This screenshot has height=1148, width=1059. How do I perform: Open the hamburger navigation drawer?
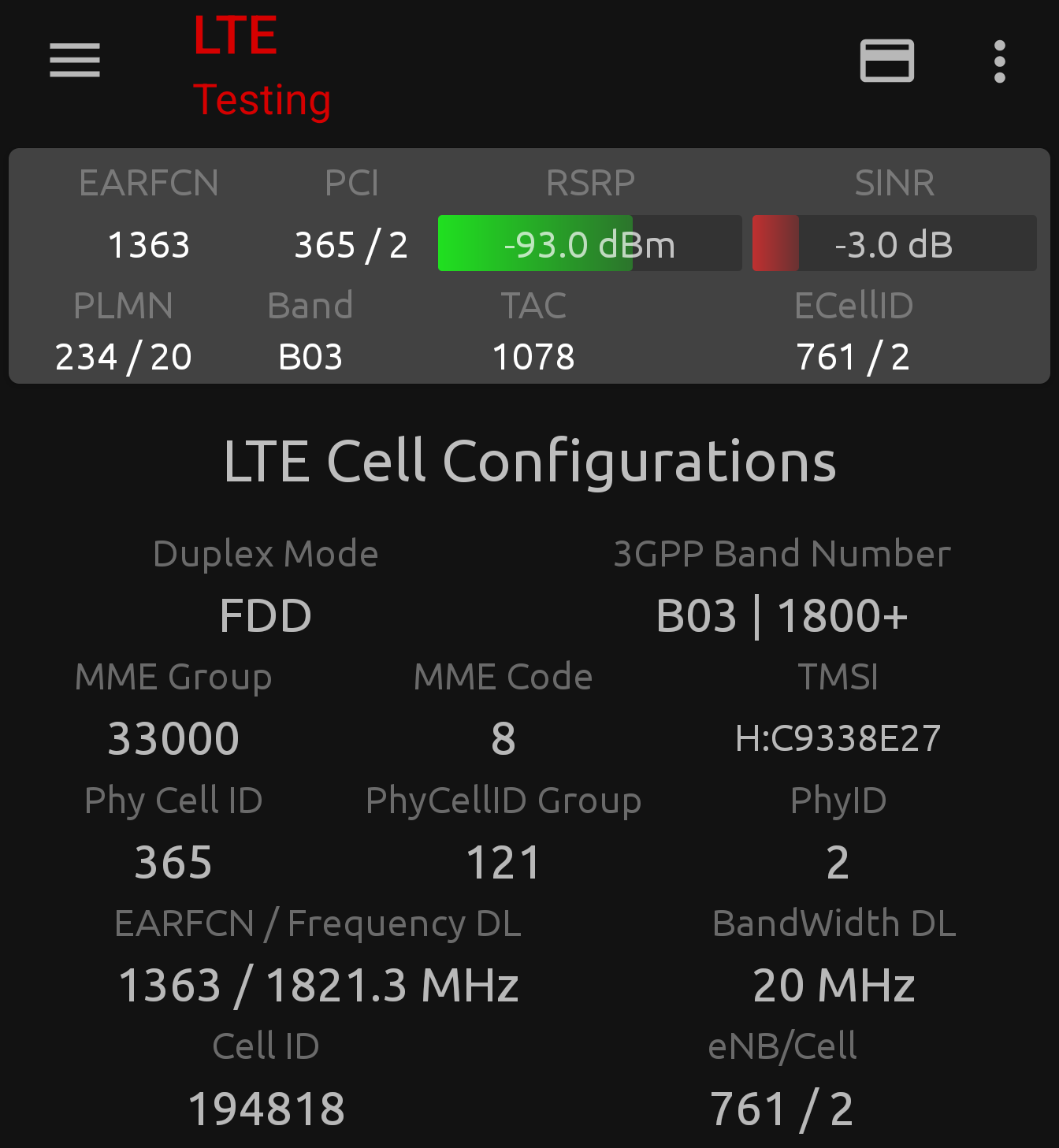[75, 61]
